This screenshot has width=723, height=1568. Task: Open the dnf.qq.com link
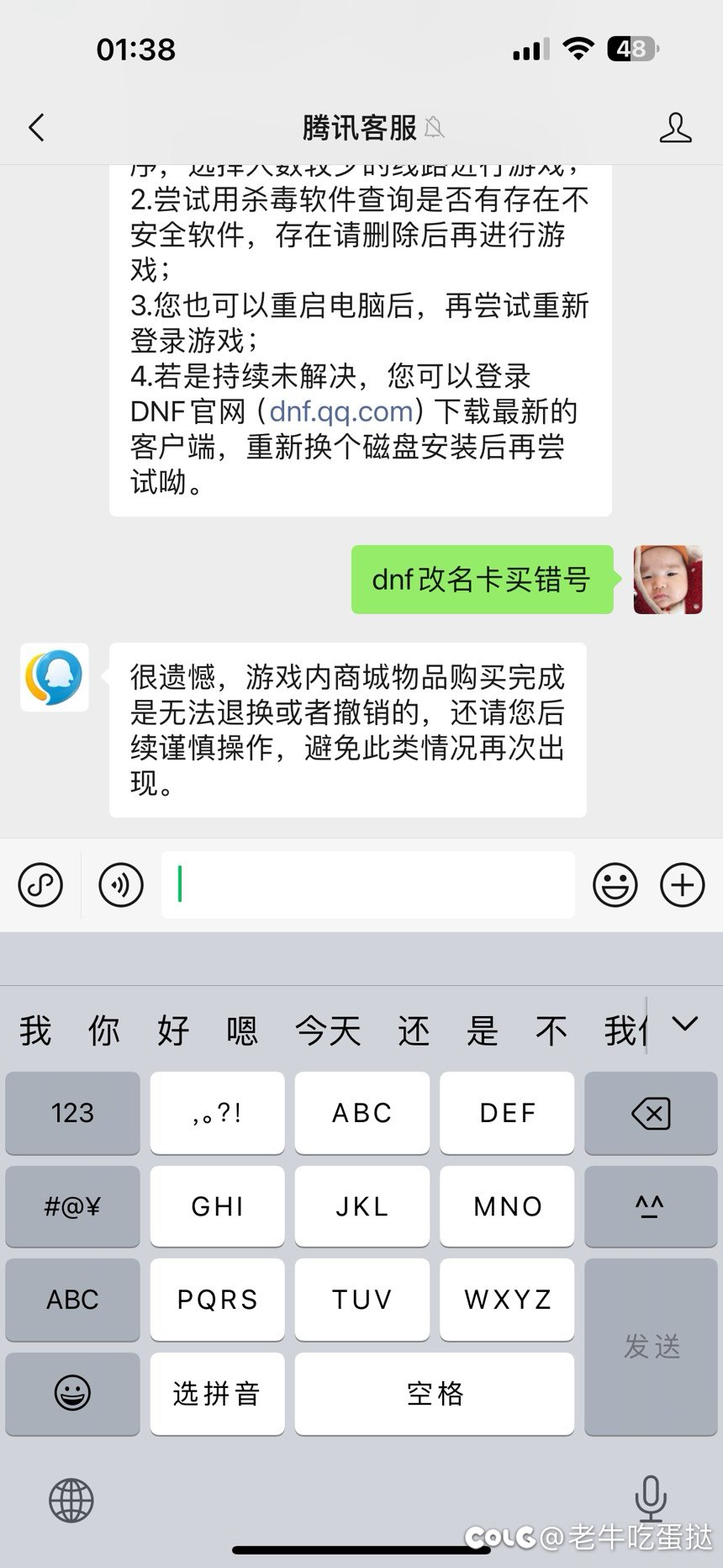(342, 411)
